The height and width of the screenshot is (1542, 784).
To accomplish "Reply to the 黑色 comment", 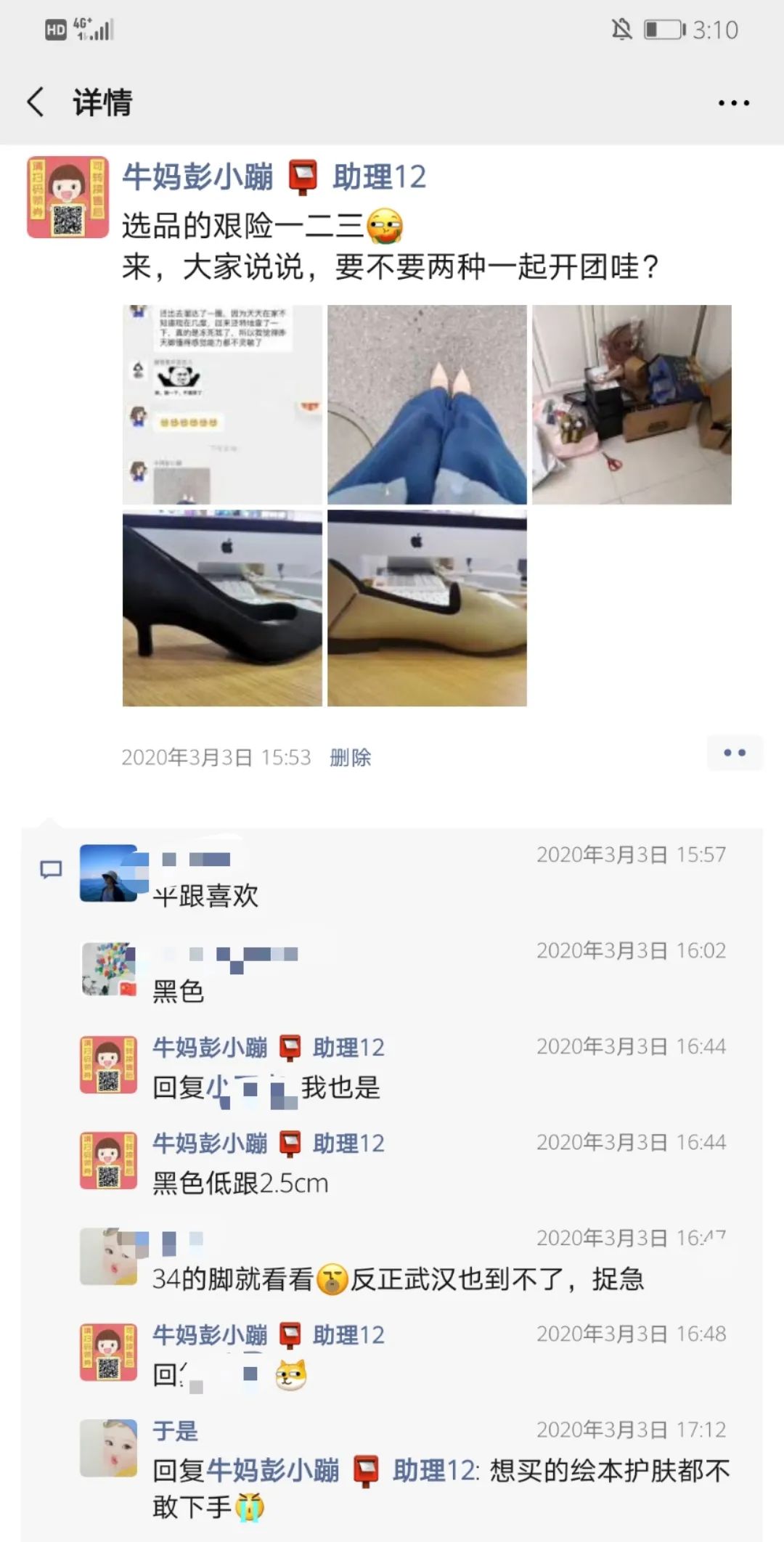I will tap(179, 992).
